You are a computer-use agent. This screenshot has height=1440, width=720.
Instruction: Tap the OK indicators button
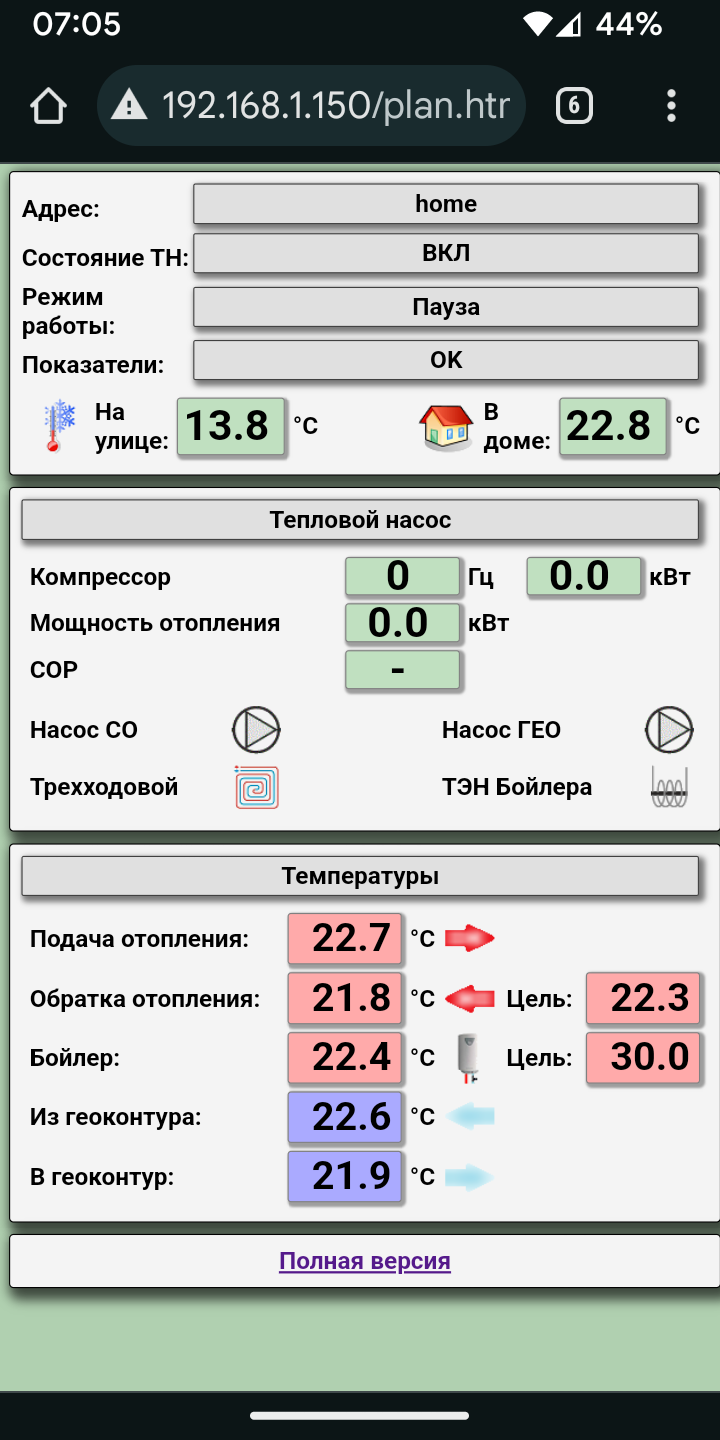click(x=446, y=360)
